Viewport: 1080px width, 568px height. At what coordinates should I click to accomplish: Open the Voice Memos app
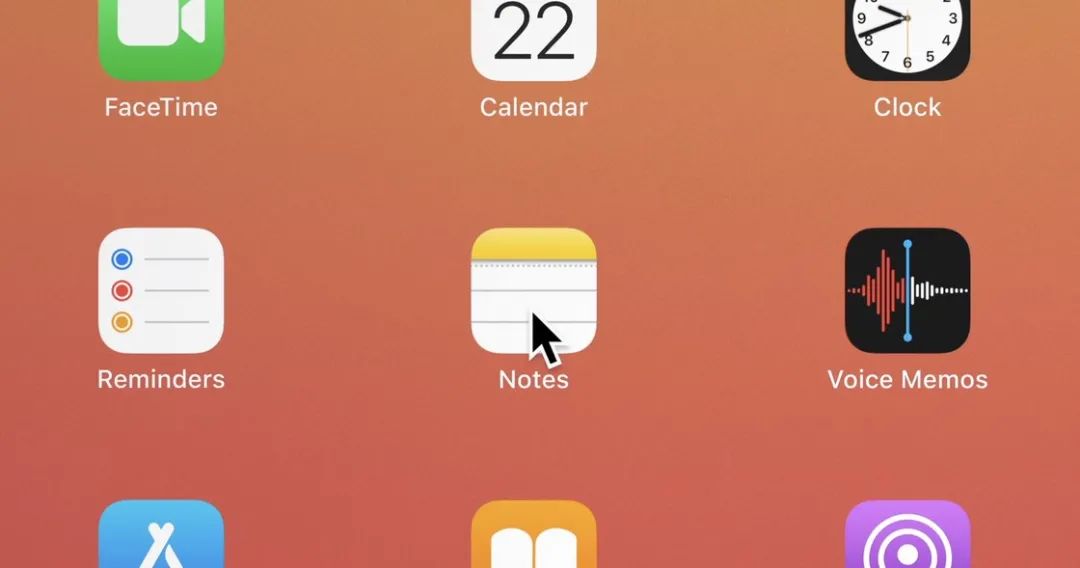907,291
